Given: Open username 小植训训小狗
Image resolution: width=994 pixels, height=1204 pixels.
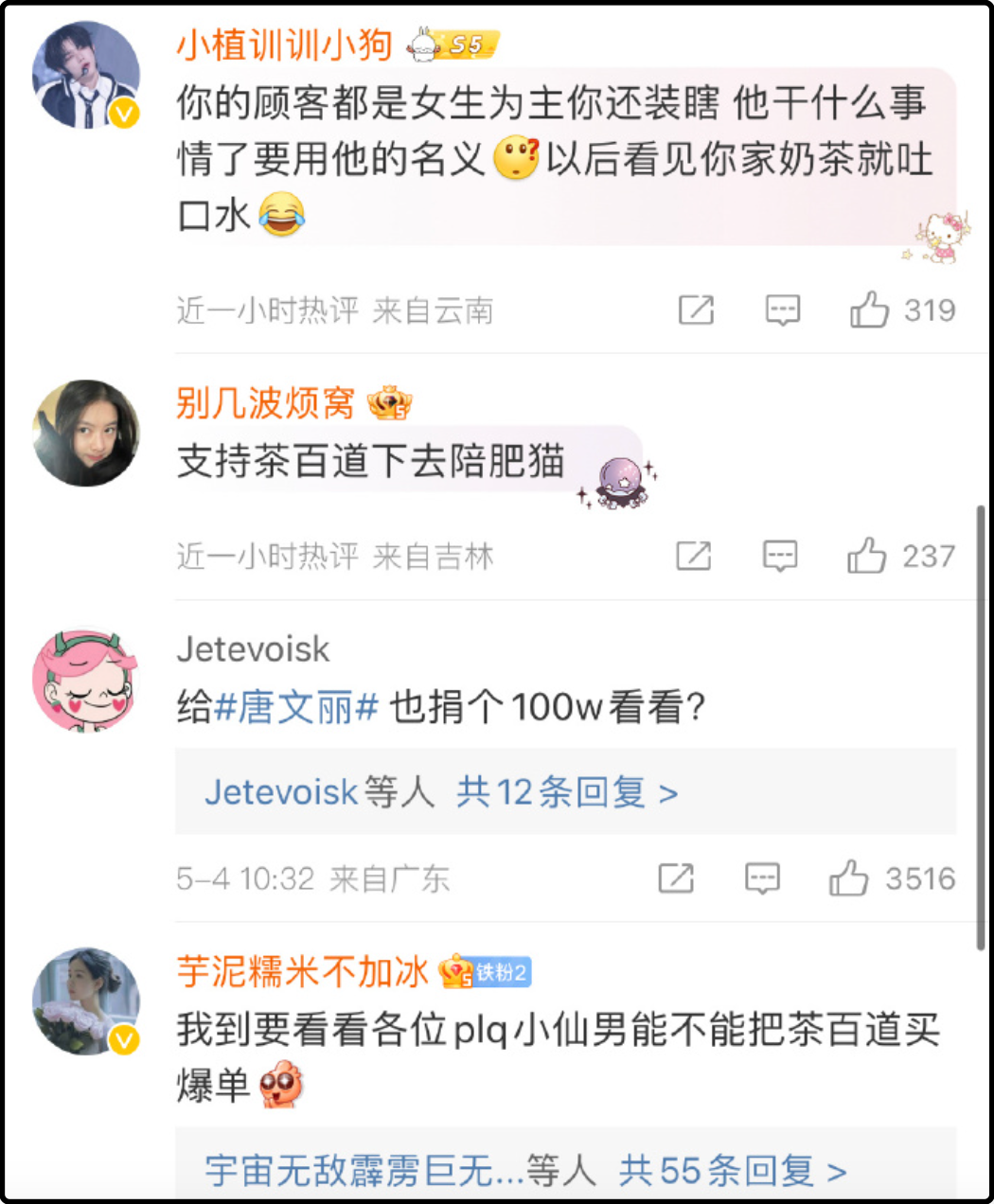Looking at the screenshot, I should click(284, 44).
